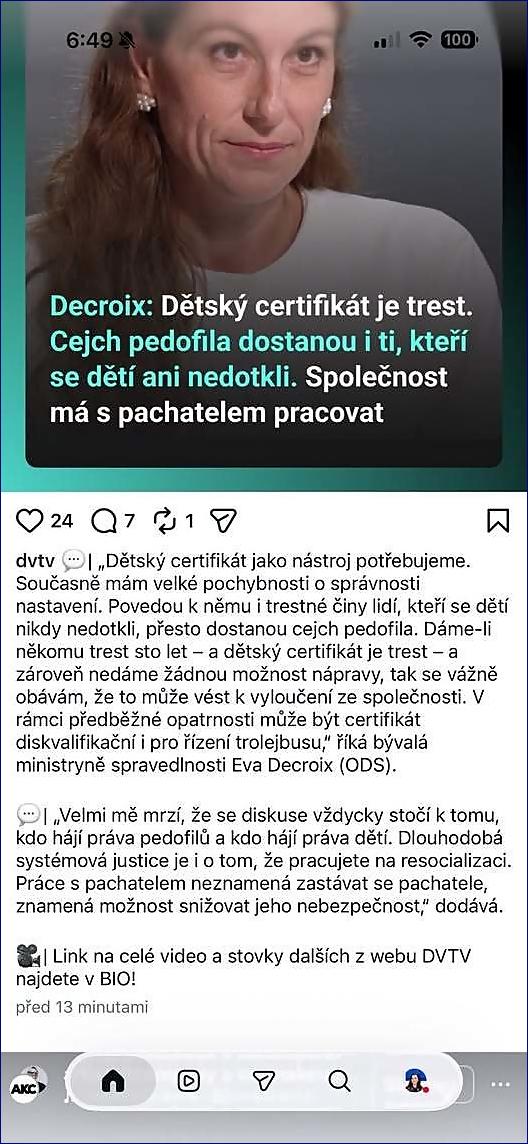Open the dvtv profile from the caption
The image size is (528, 1144).
tap(36, 562)
